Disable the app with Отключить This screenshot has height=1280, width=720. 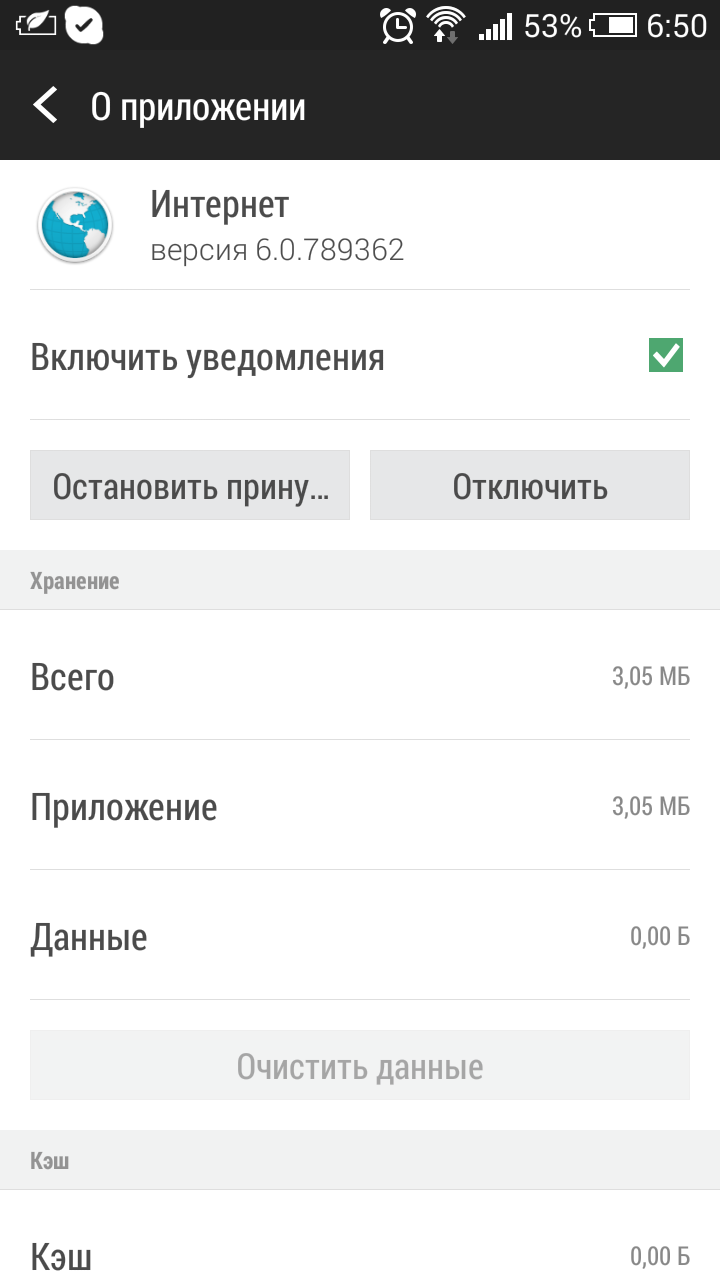tap(530, 486)
